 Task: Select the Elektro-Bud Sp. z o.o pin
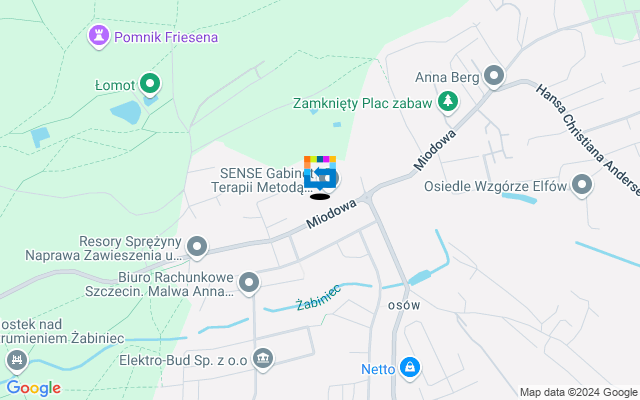tap(263, 358)
